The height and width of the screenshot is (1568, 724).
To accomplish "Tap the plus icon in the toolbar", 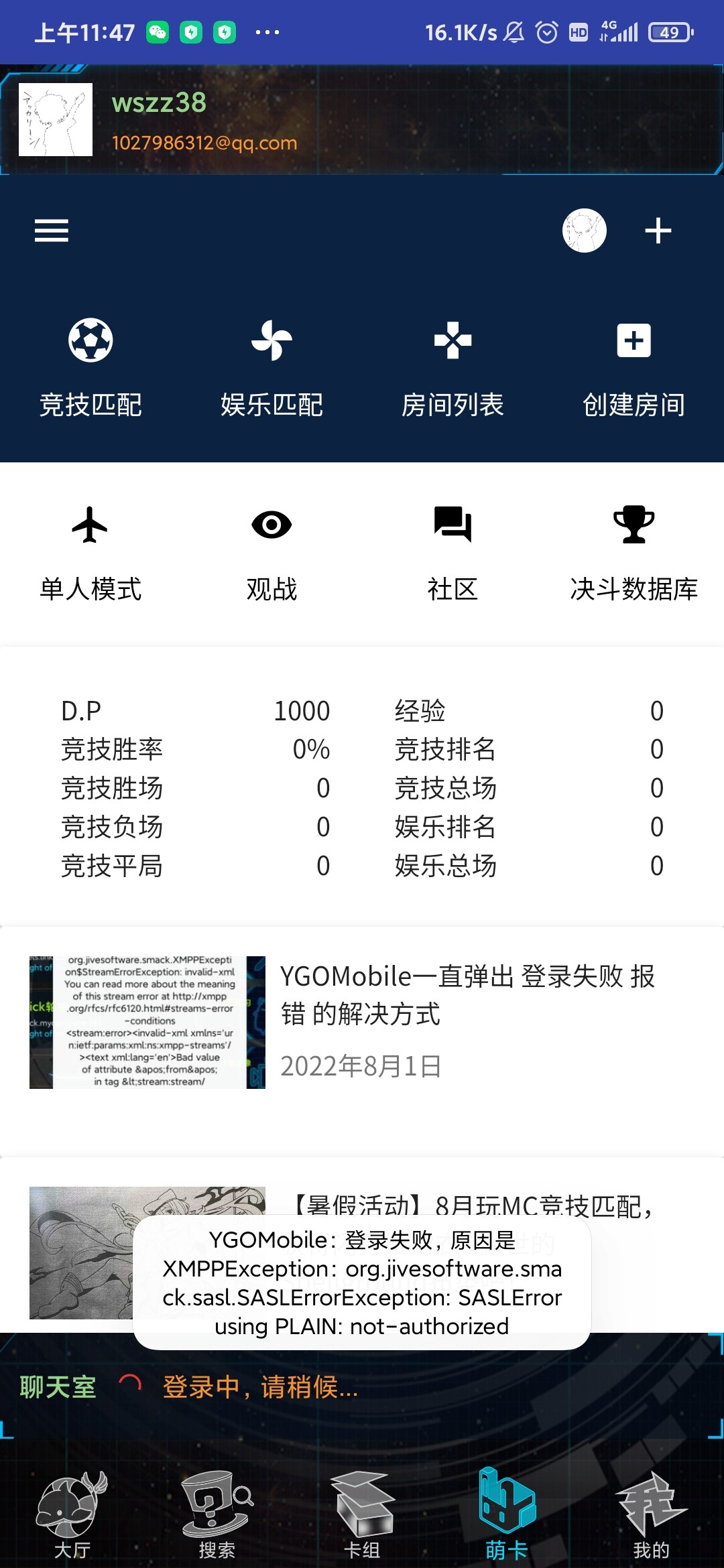I will (x=658, y=231).
